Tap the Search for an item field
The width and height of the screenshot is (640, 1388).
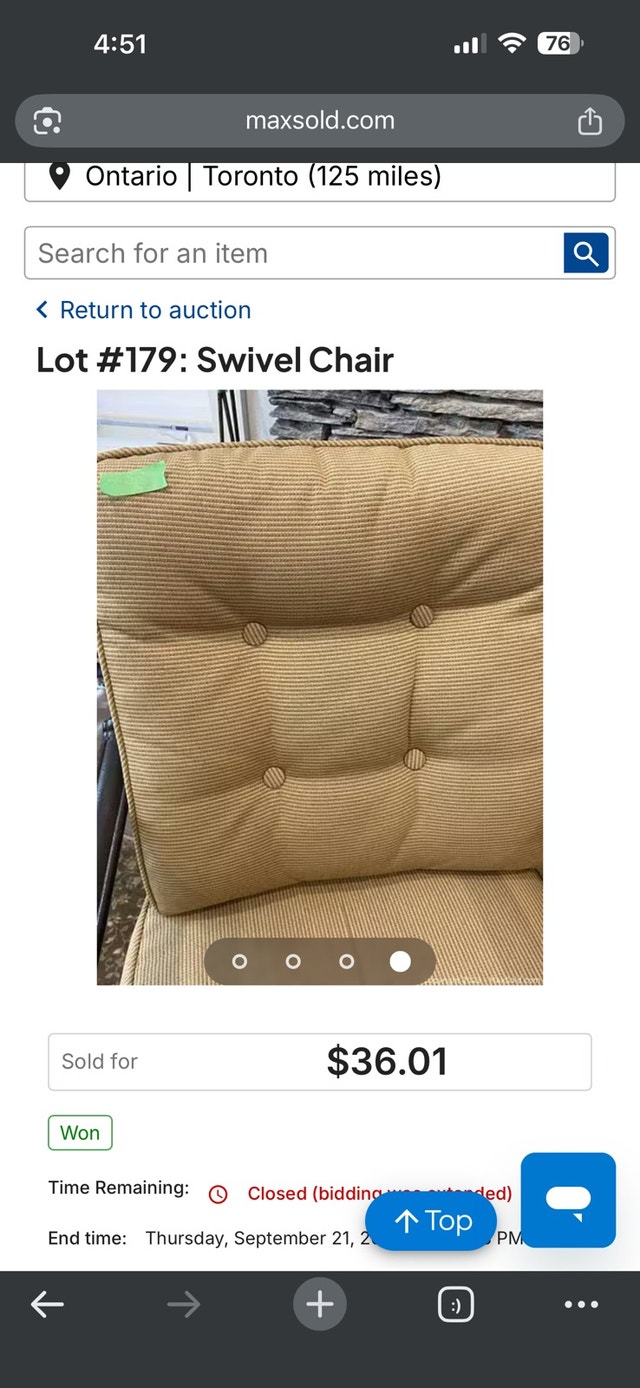292,253
